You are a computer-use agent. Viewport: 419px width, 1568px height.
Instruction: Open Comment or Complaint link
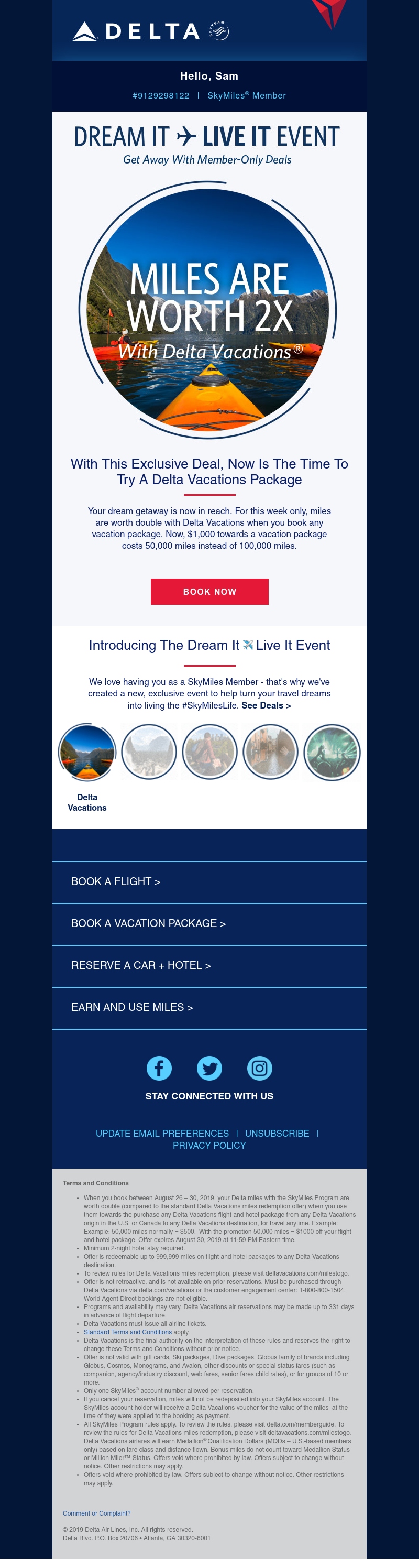97,1512
